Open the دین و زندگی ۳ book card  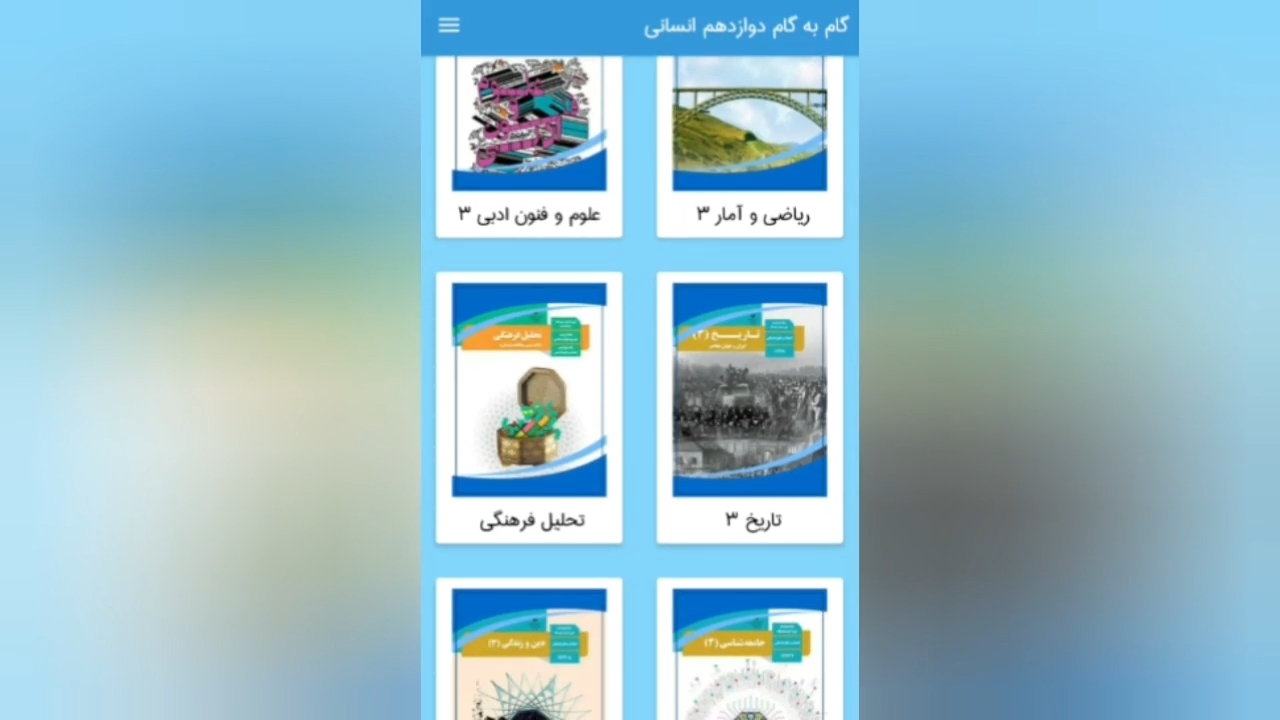click(529, 652)
